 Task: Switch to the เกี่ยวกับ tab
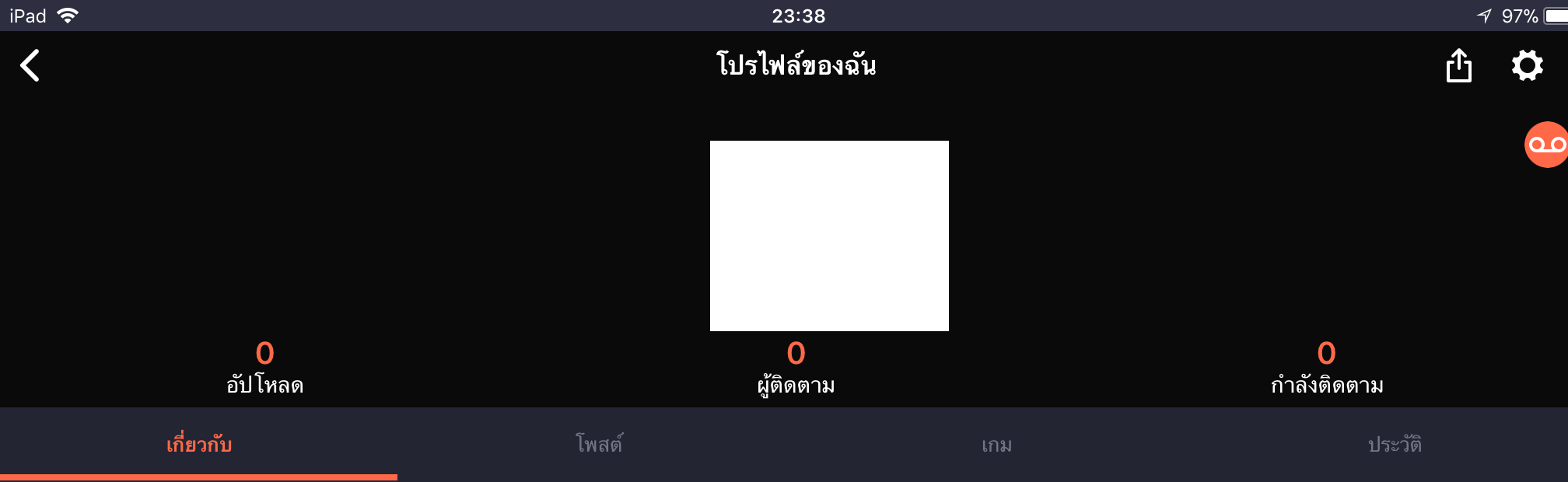pos(199,445)
